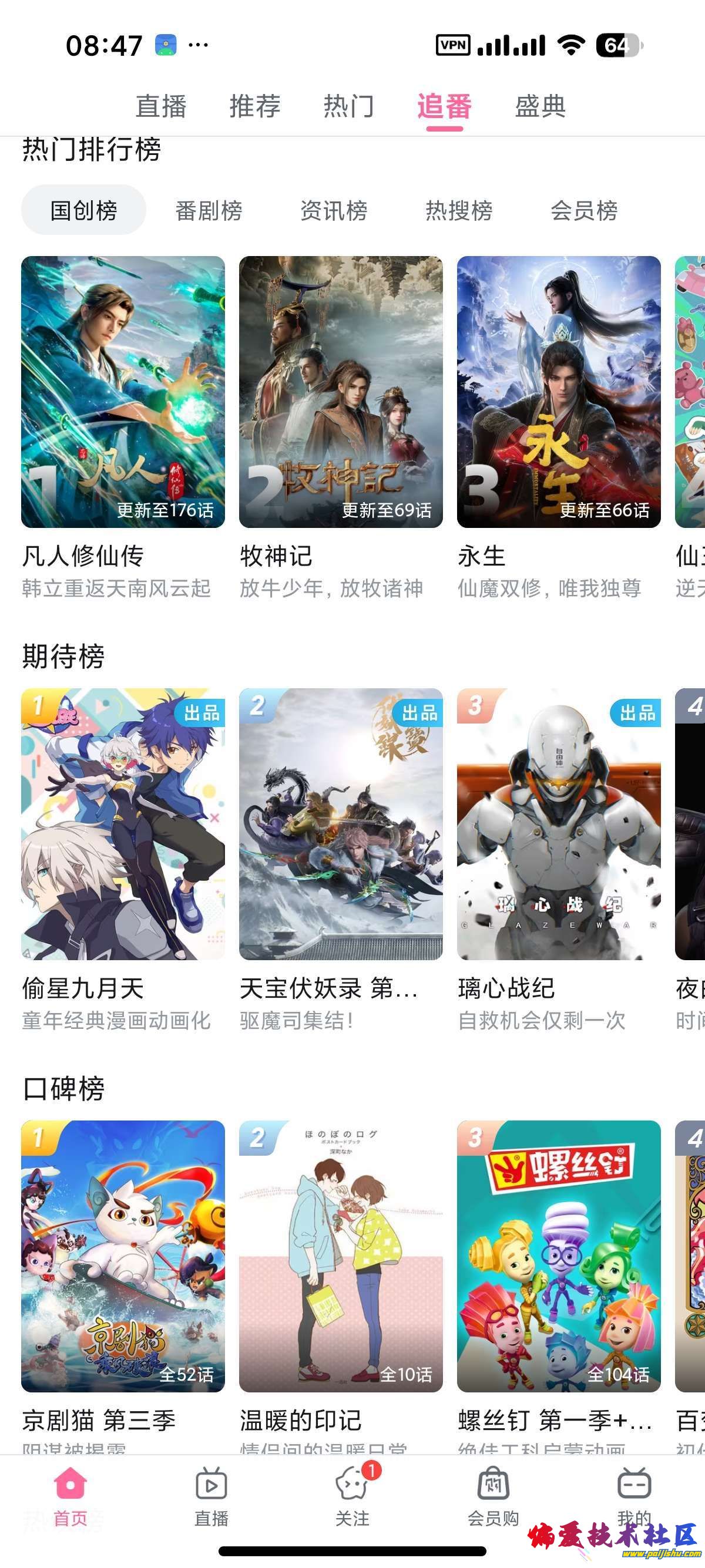This screenshot has width=705, height=1568.
Task: Open the 牧神记 anime card
Action: point(341,392)
